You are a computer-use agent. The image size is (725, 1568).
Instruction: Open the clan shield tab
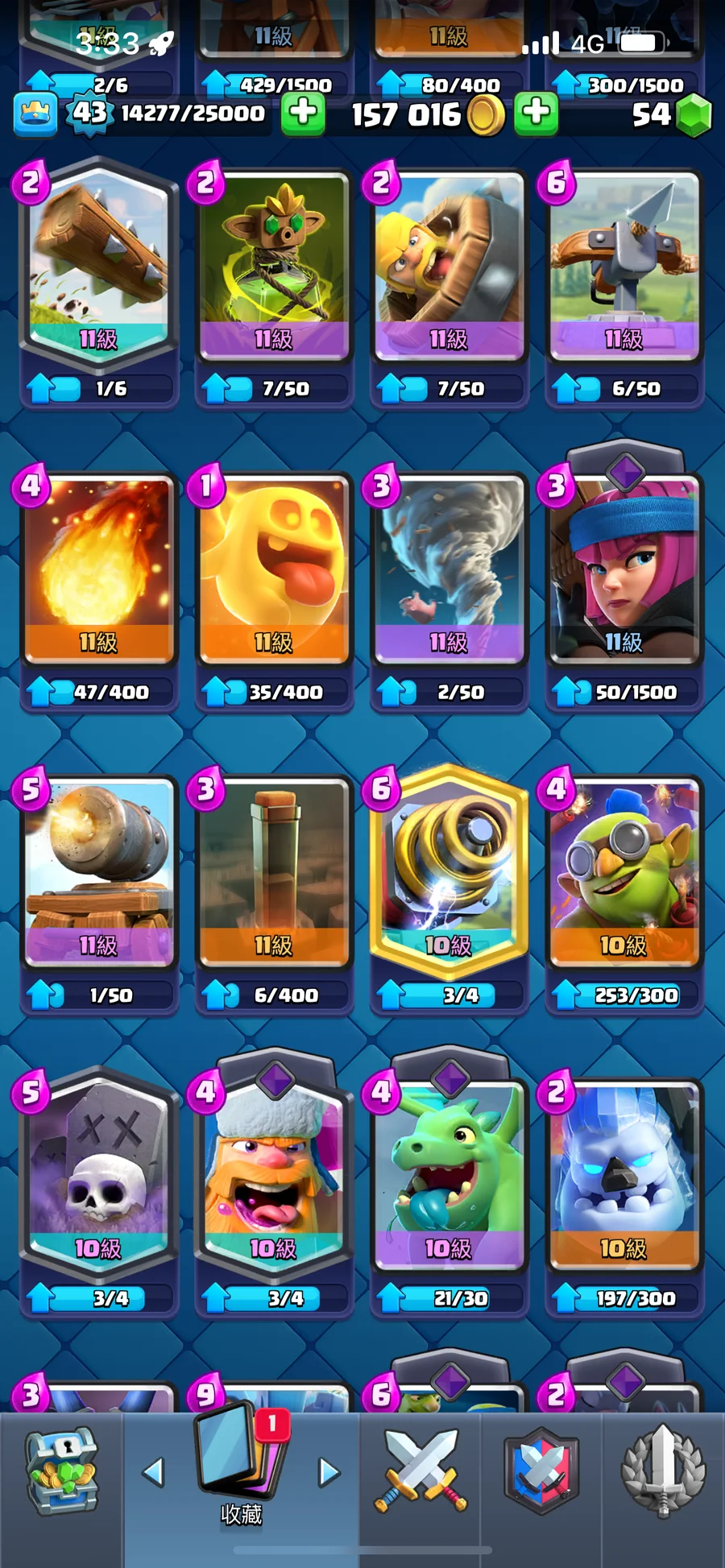(x=541, y=1472)
